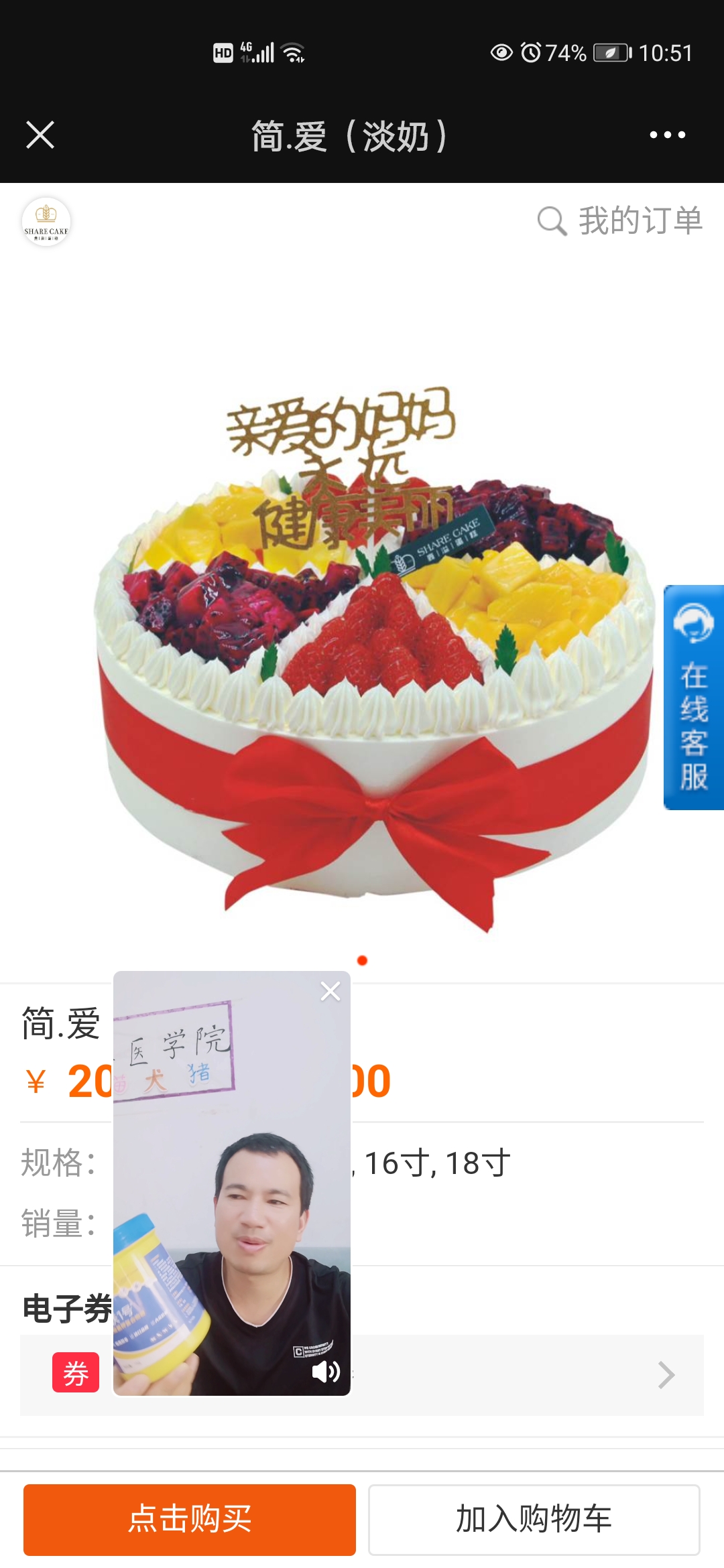Close the page with the X icon
Image resolution: width=724 pixels, height=1568 pixels.
[x=40, y=135]
